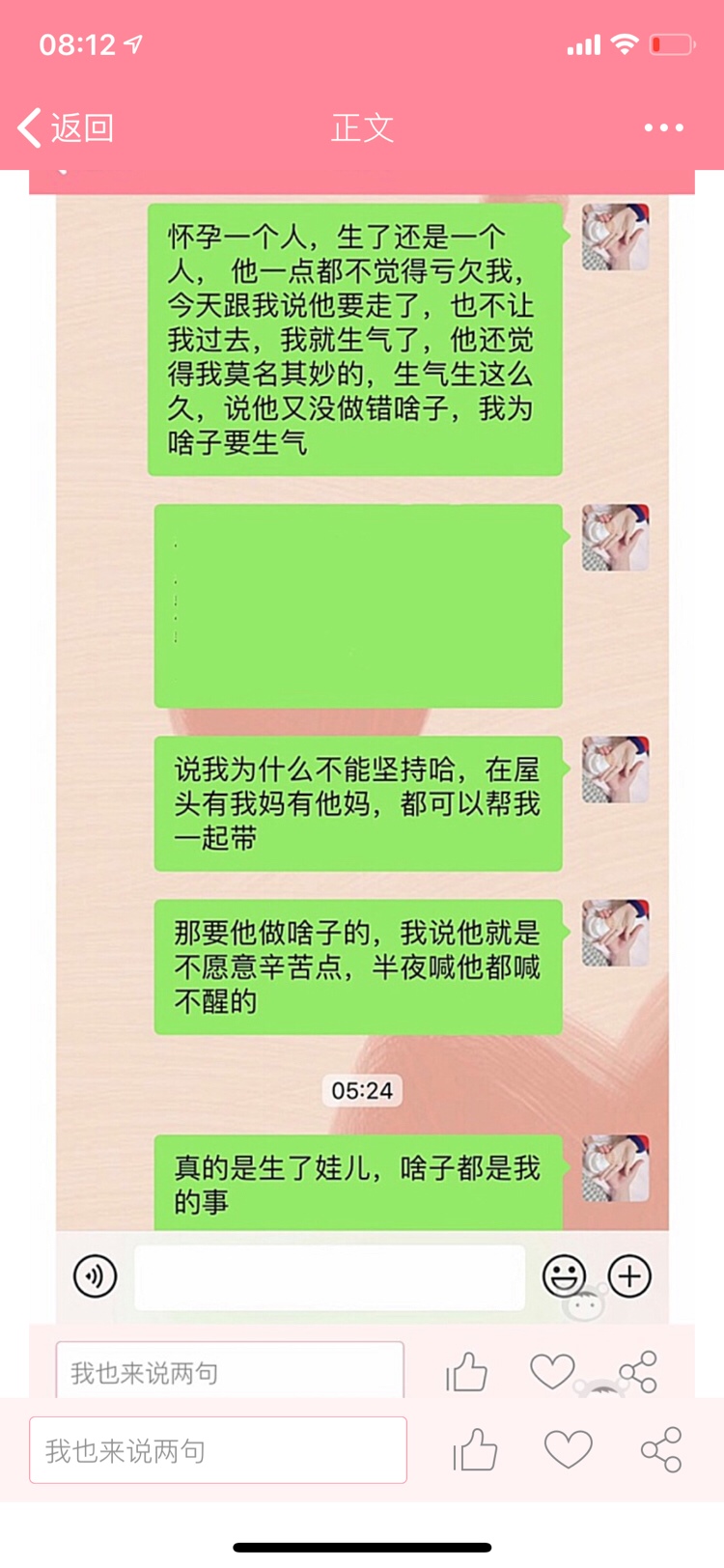This screenshot has height=1568, width=724.
Task: Tap the 我也来说两句 comment field
Action: 218,1449
